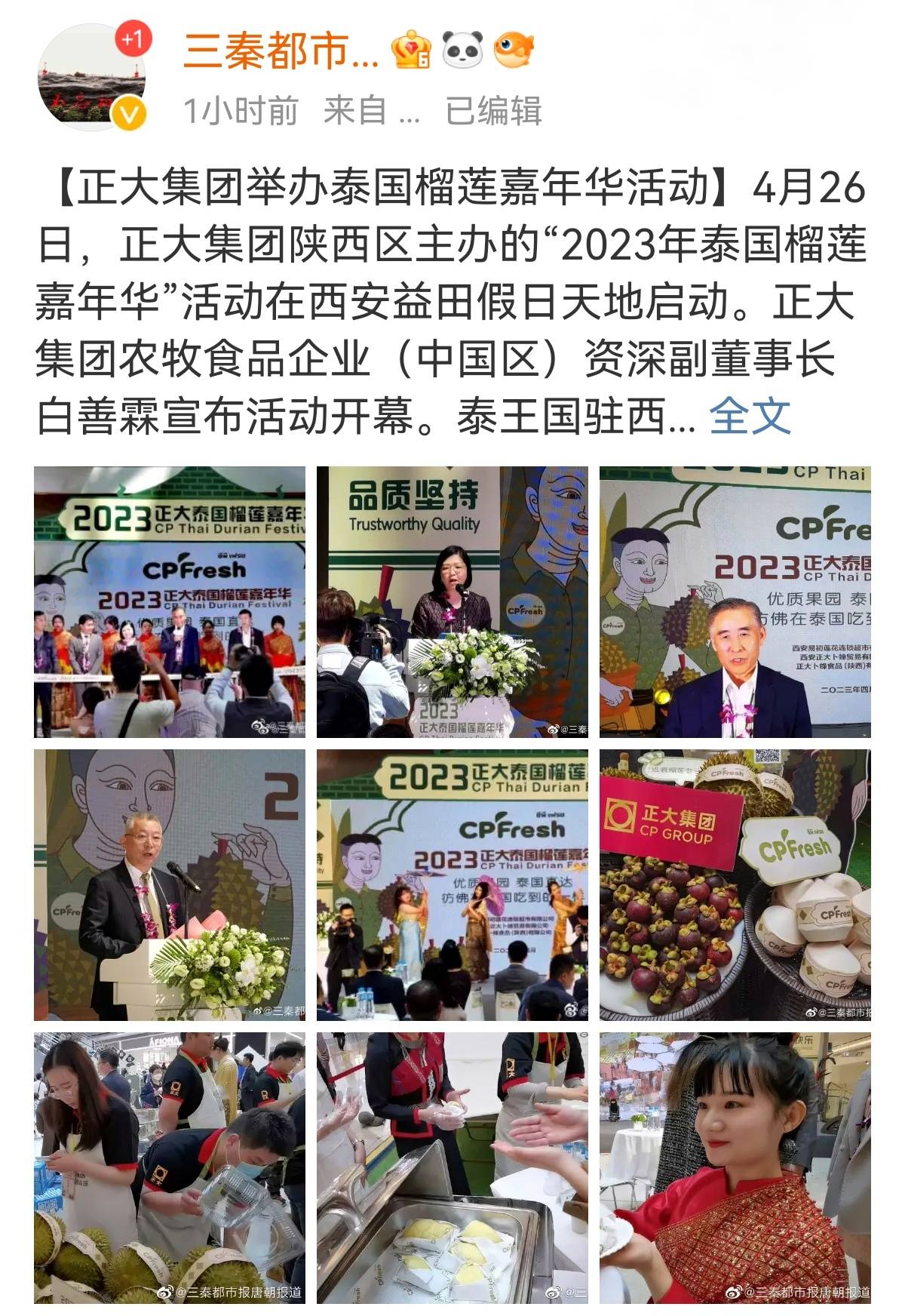
Task: Open the 三秦都市 account name
Action: pyautogui.click(x=281, y=51)
